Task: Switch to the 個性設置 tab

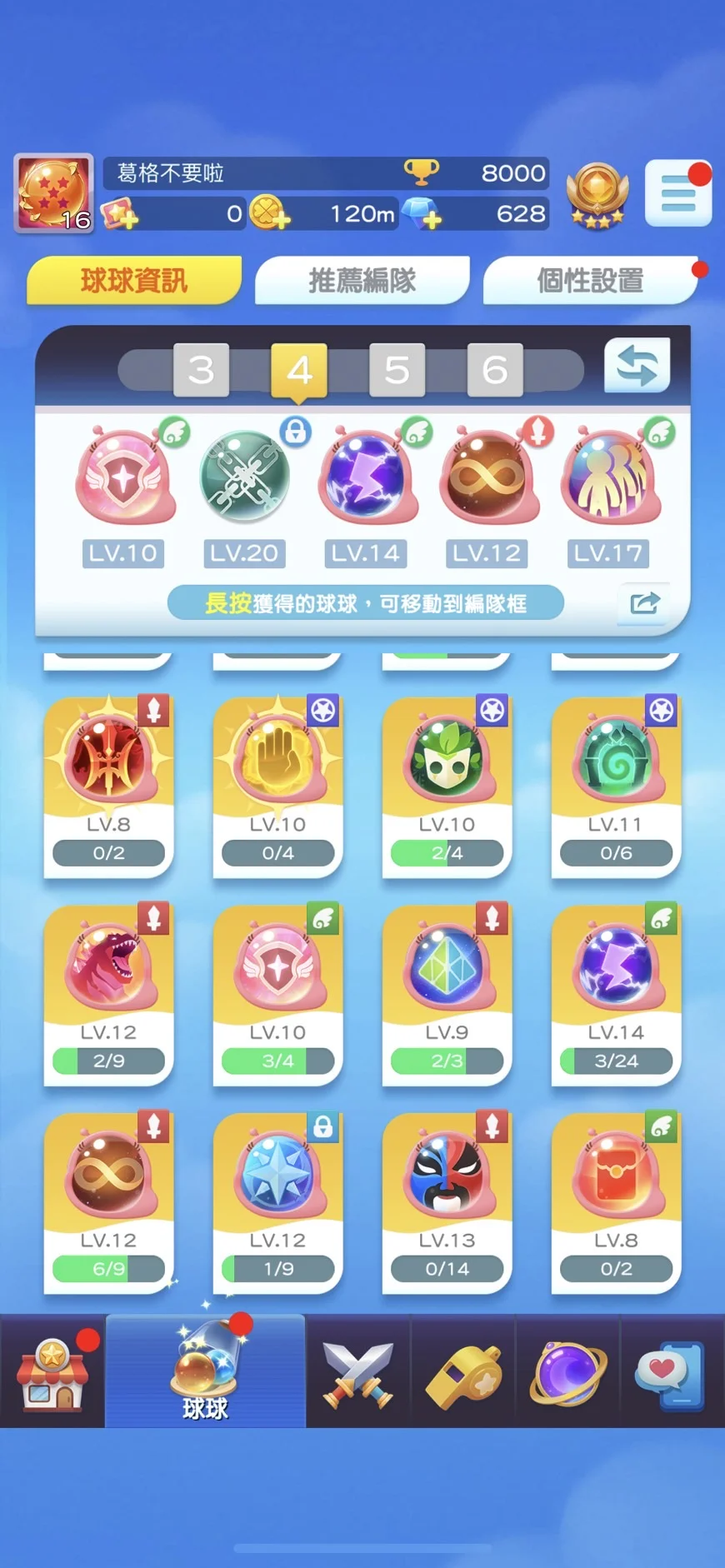Action: (x=590, y=281)
